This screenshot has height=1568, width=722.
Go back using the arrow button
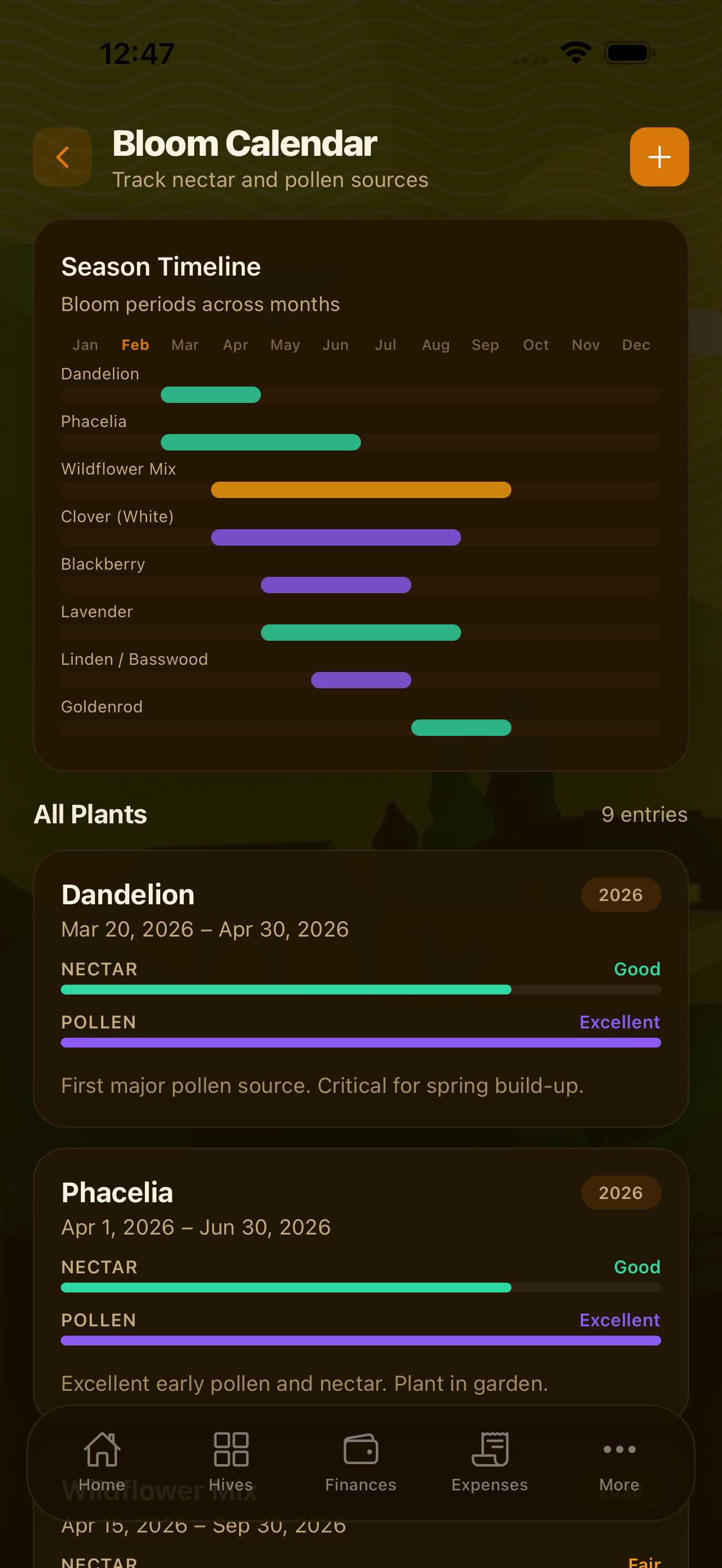[x=62, y=157]
